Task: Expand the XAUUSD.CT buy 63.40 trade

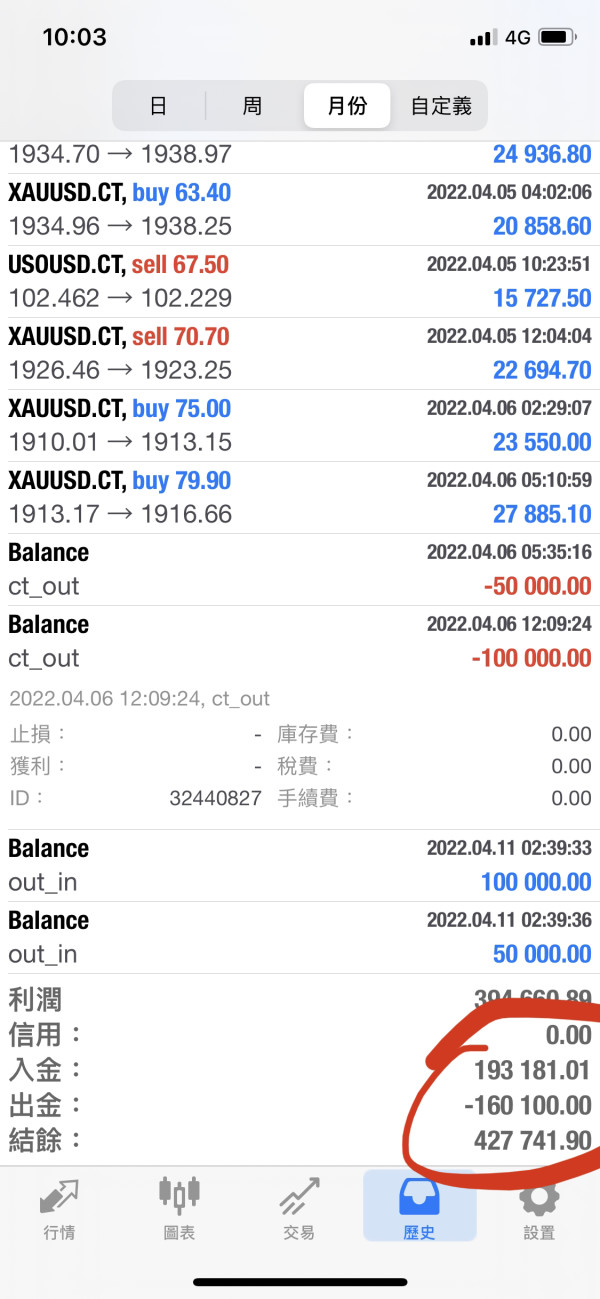Action: 300,209
